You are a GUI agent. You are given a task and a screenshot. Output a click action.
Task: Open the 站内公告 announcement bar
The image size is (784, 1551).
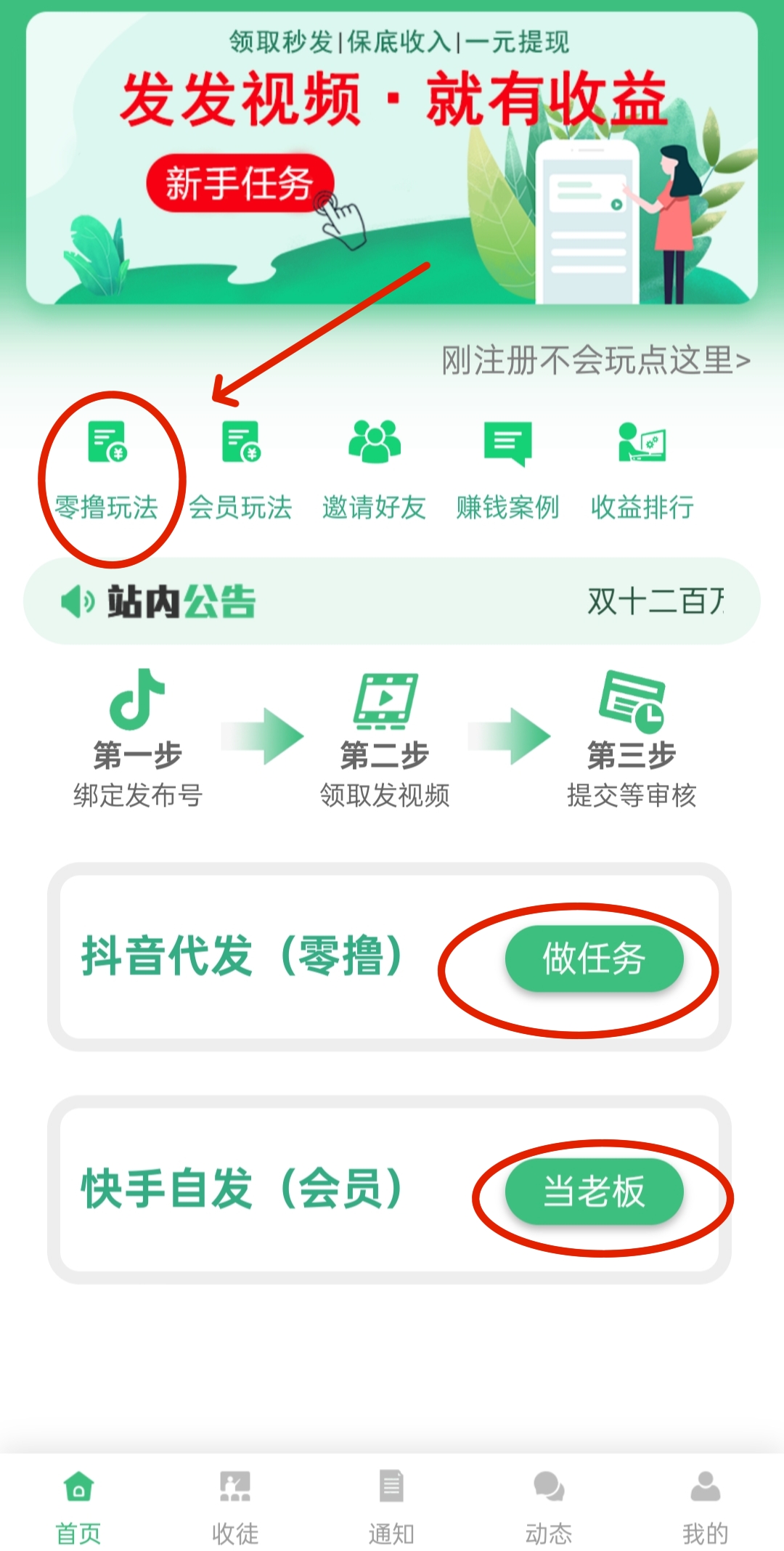(x=392, y=601)
